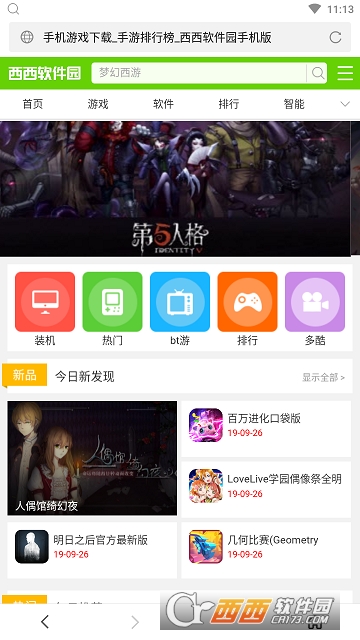Switch to the 首页 tab
The width and height of the screenshot is (360, 640).
[x=33, y=104]
